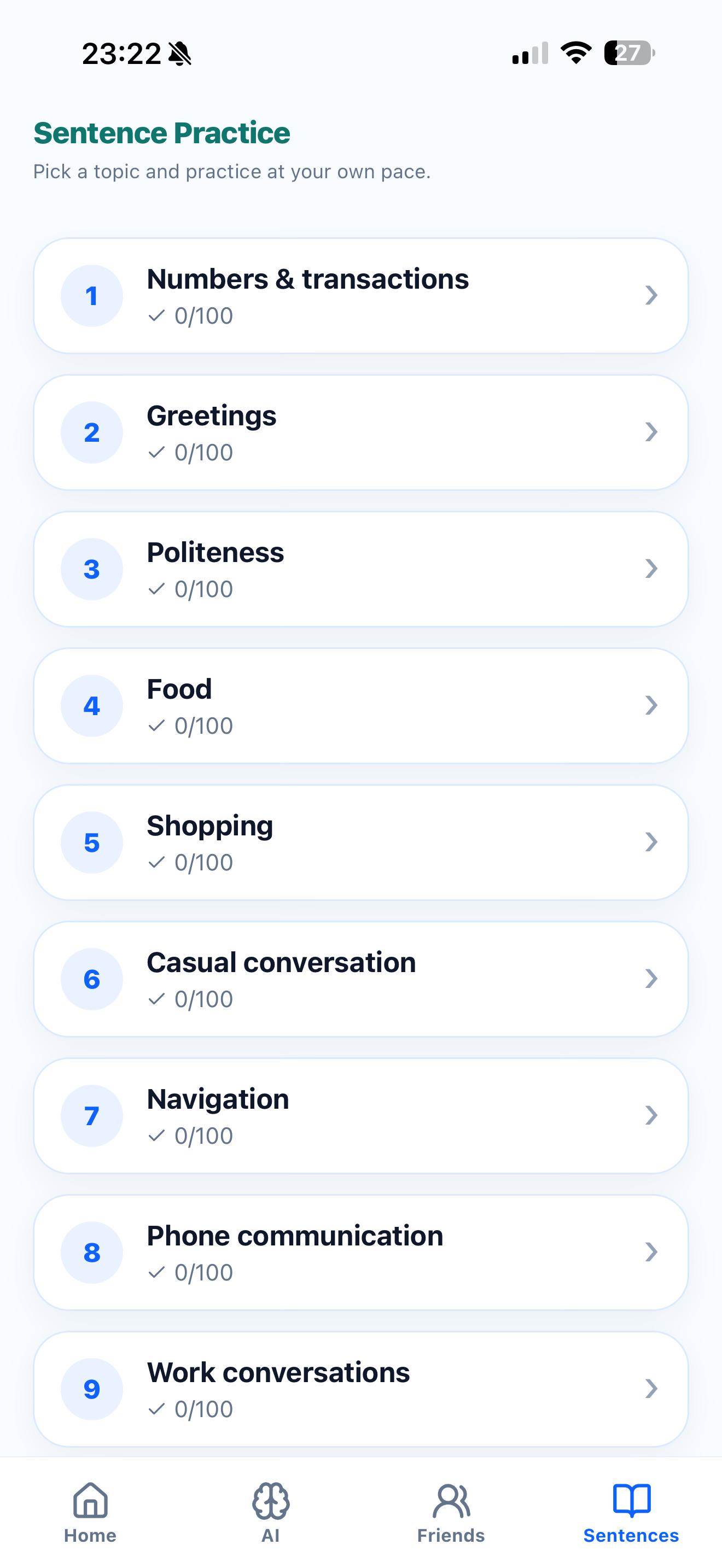The width and height of the screenshot is (722, 1568).
Task: Tap the checkmark beside Food progress
Action: (156, 726)
